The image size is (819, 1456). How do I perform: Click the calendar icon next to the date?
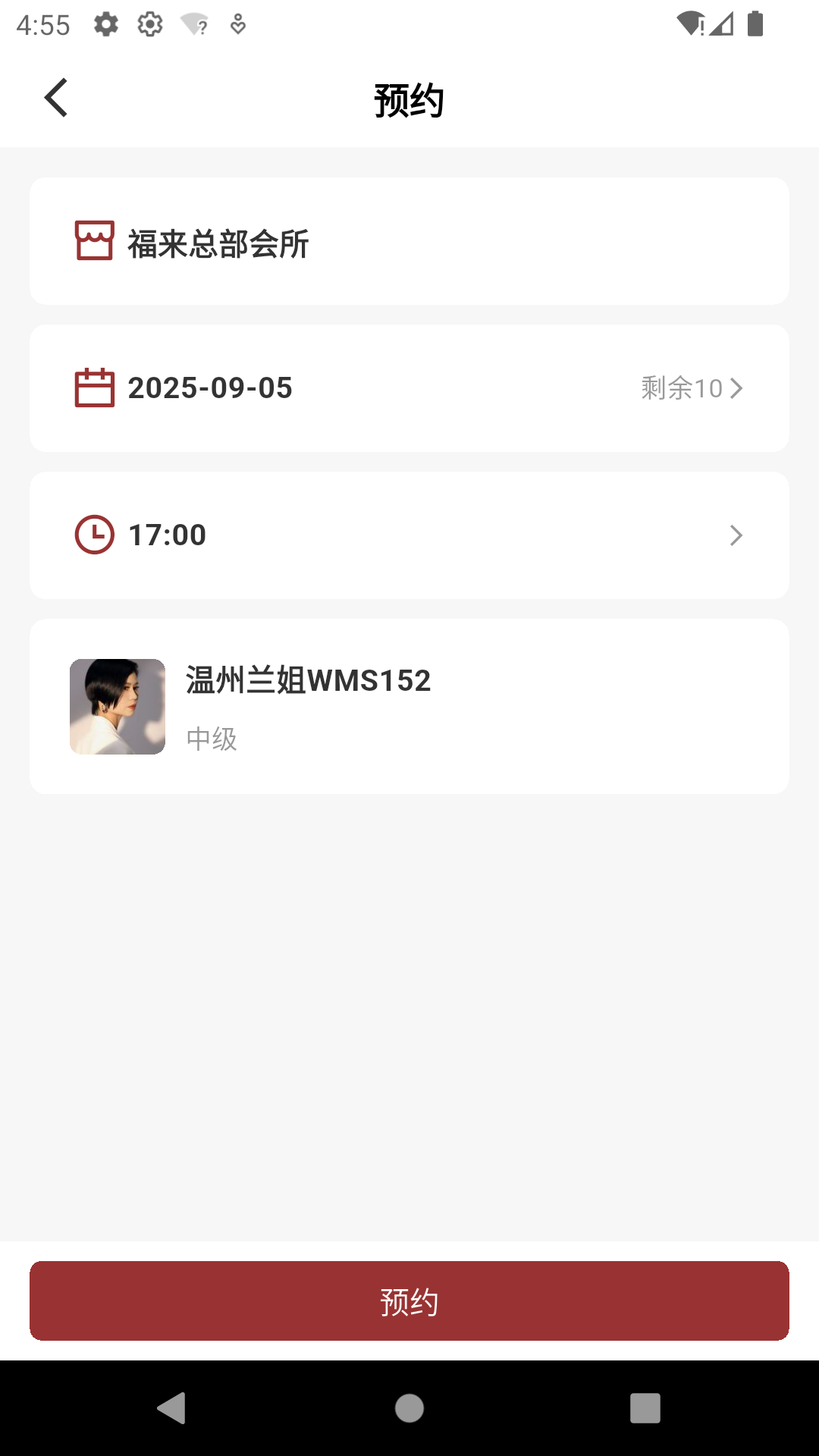click(94, 388)
